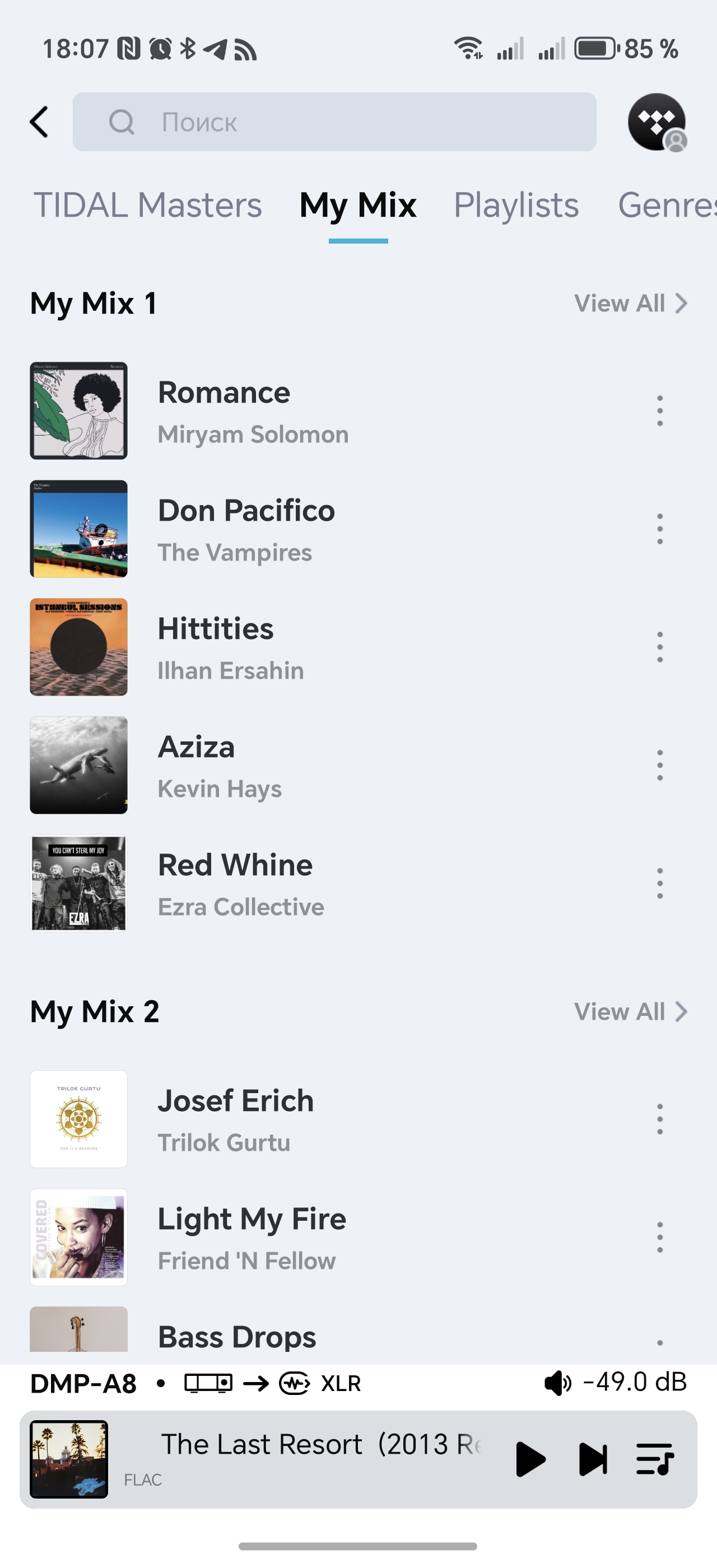Adjust the -49.0 dB volume control
The image size is (717, 1568).
[x=616, y=1383]
